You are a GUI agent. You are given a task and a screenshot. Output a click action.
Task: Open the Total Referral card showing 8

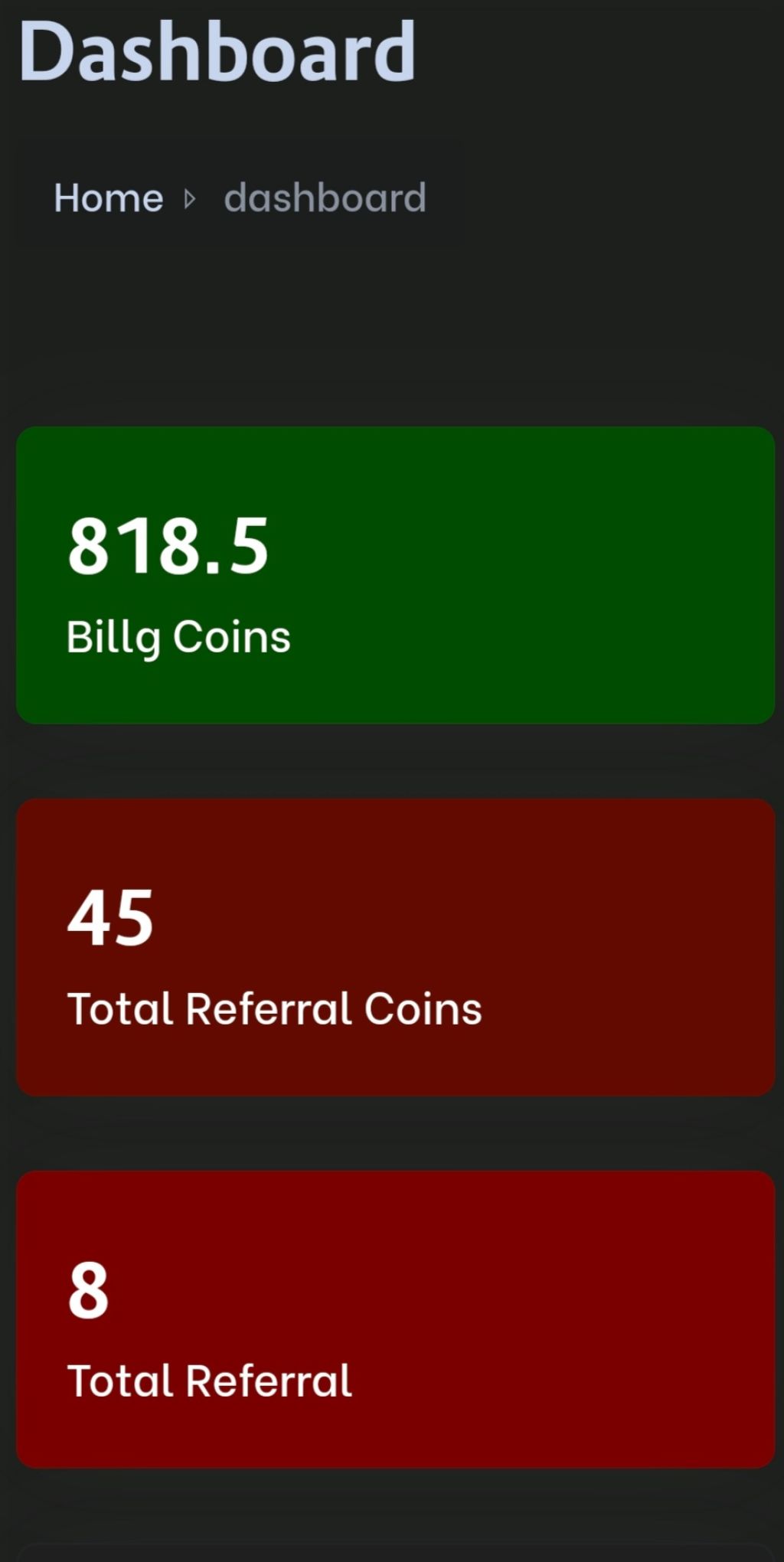[x=395, y=1320]
